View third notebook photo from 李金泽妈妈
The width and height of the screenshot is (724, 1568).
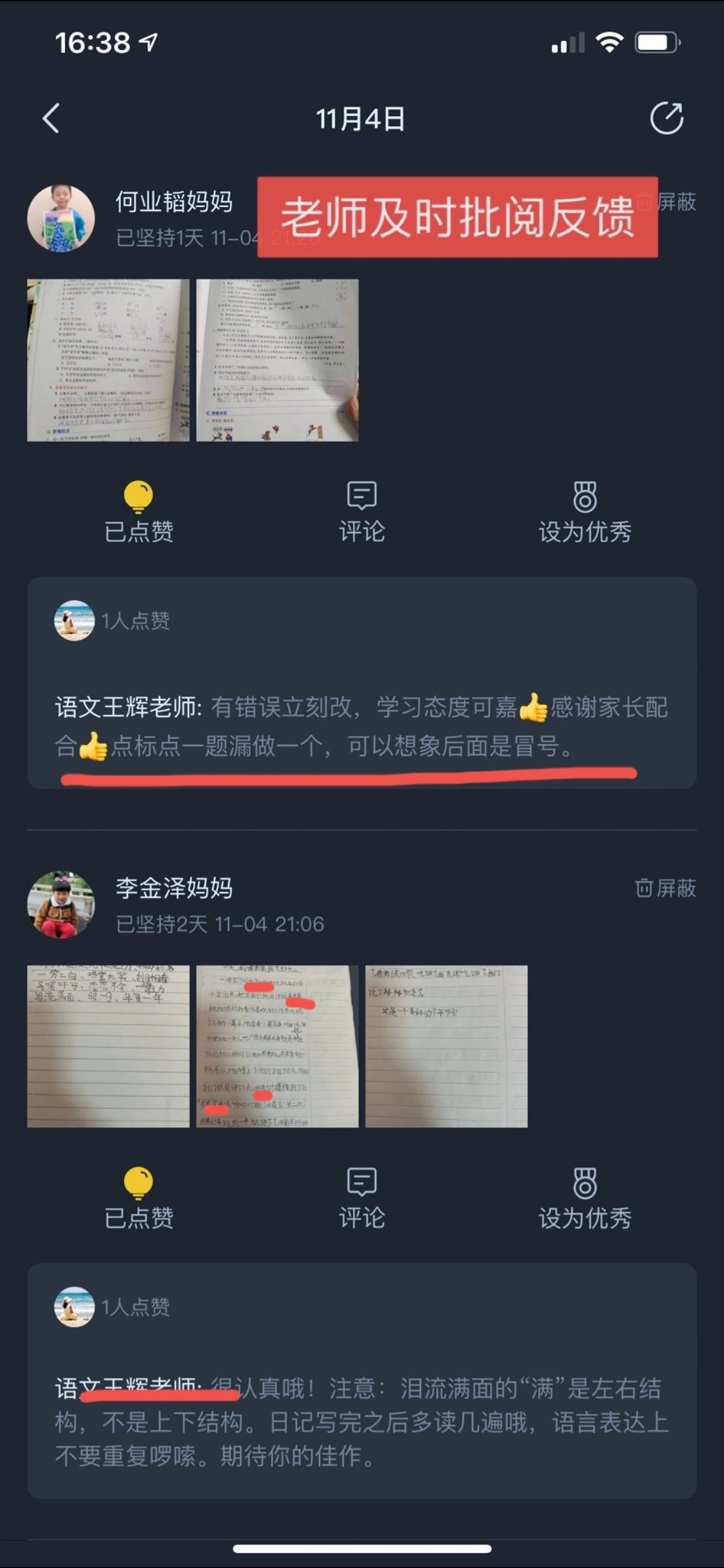(x=446, y=1046)
